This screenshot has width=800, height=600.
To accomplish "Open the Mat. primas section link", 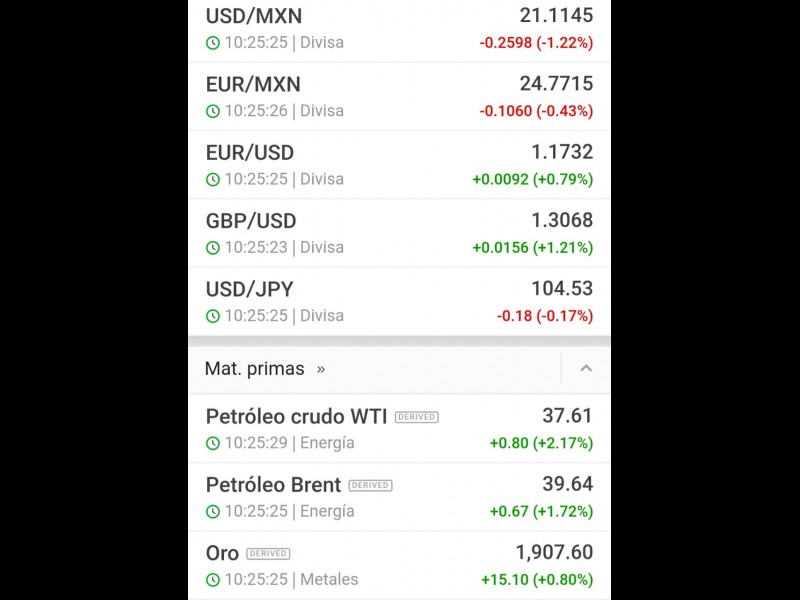I will 265,369.
